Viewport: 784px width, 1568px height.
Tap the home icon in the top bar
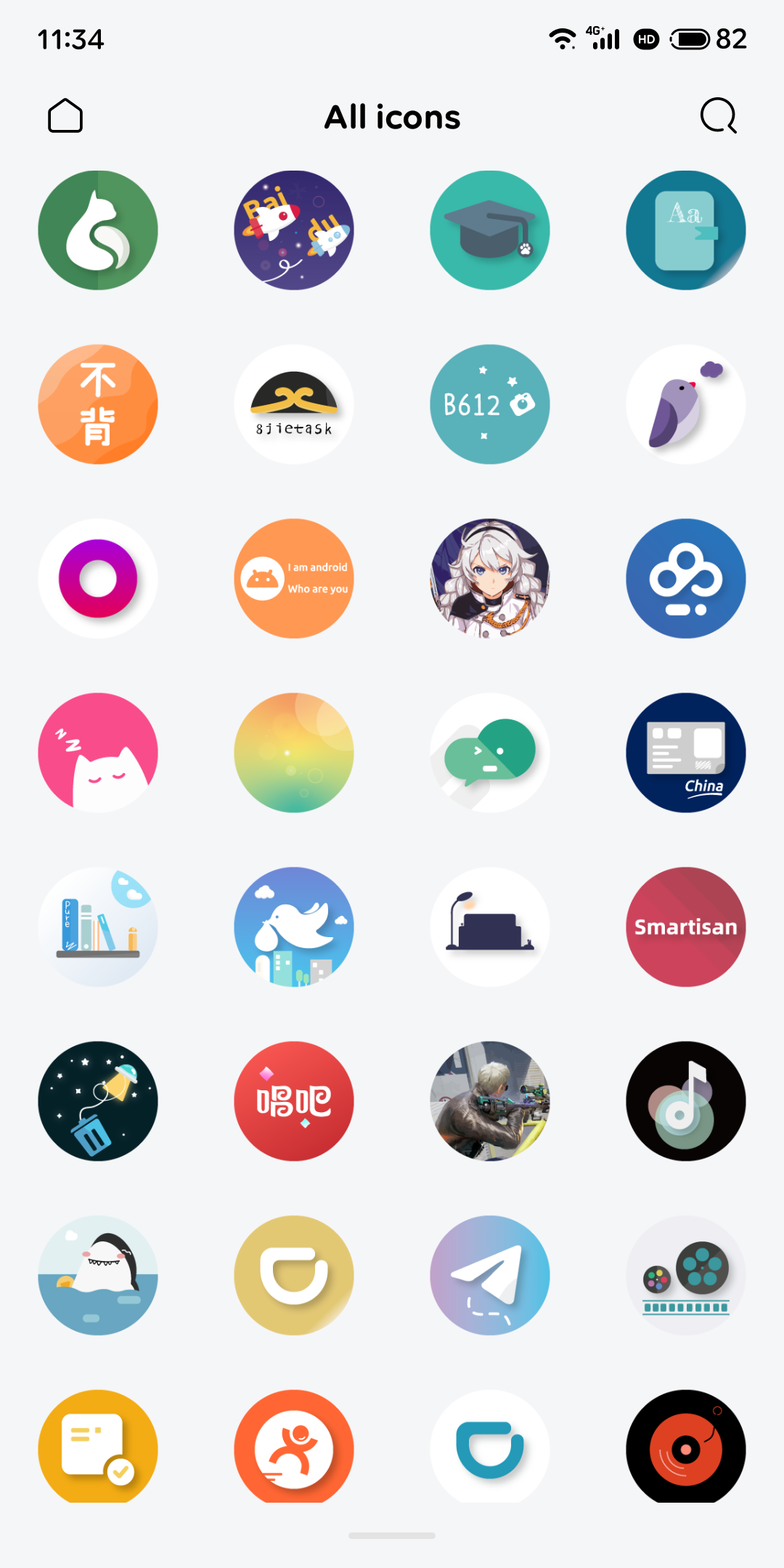[65, 116]
